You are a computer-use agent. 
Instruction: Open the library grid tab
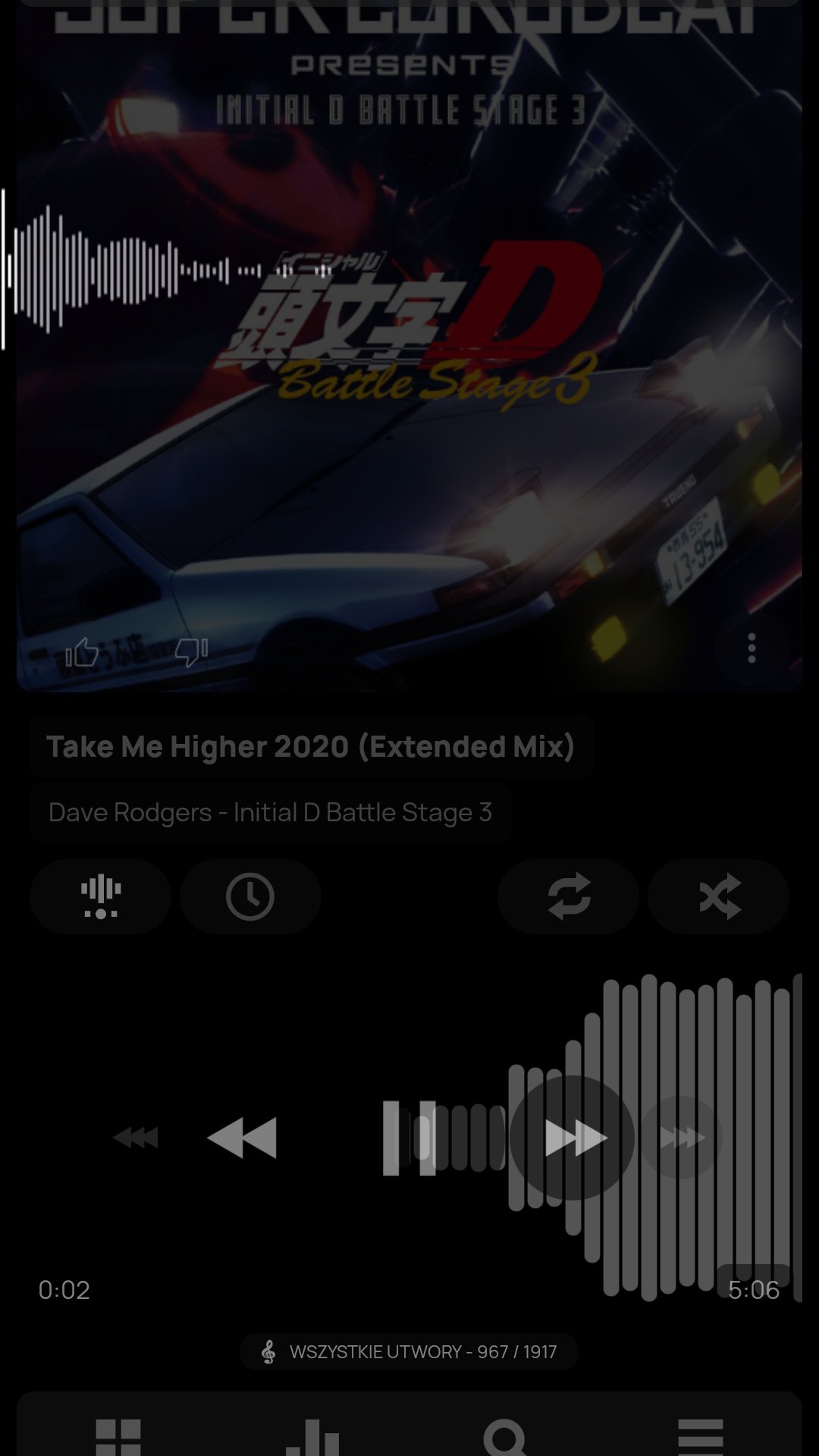(x=118, y=1436)
